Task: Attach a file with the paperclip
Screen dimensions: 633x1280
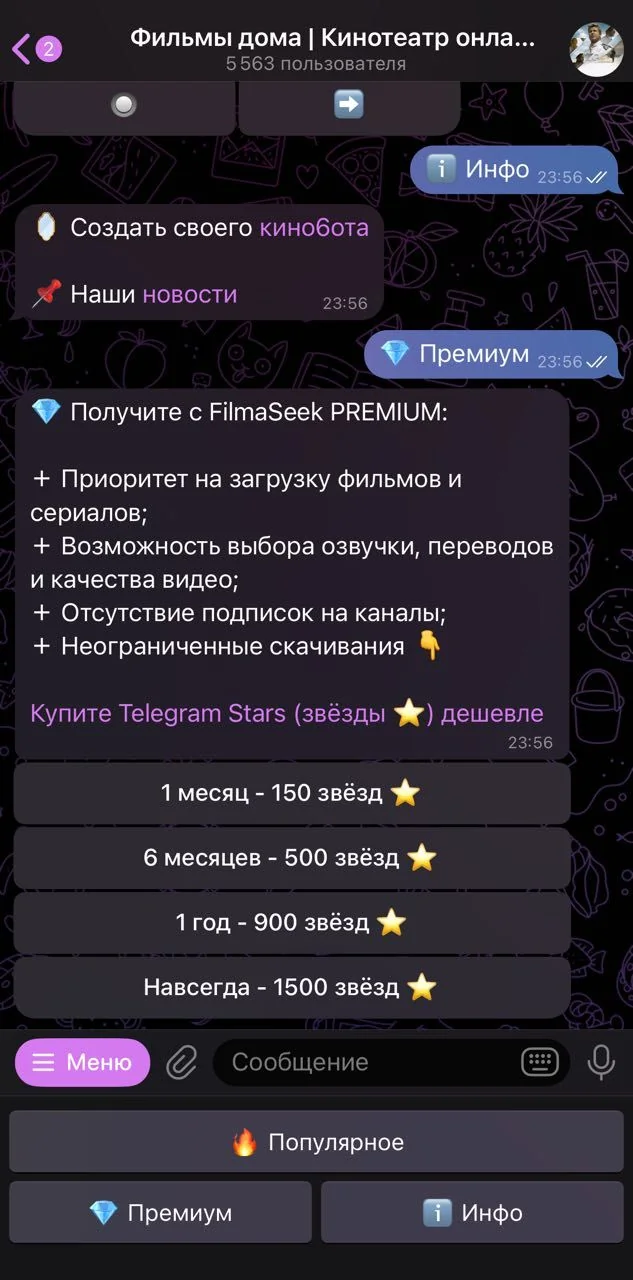Action: 181,1062
